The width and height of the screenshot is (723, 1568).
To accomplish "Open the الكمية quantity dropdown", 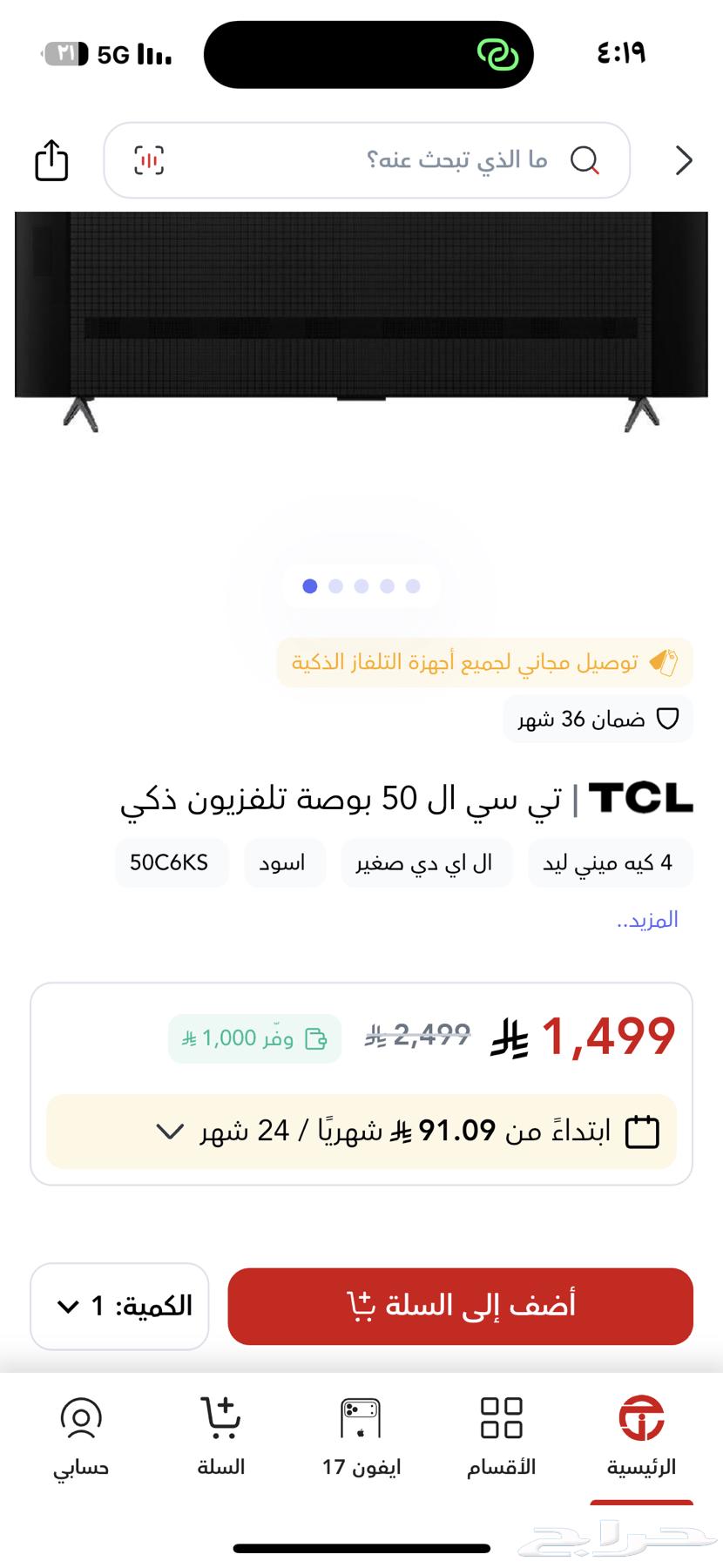I will click(118, 1307).
